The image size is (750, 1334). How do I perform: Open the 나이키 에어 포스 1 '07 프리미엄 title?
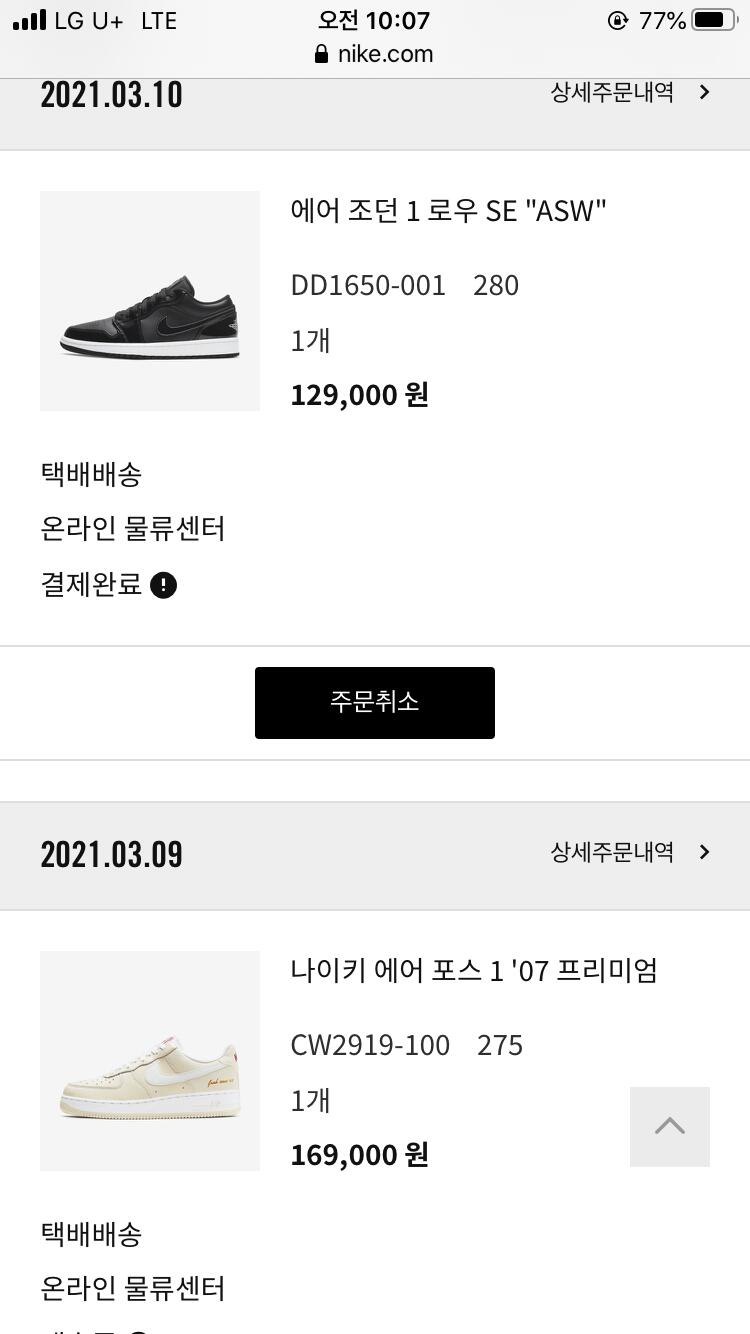tap(473, 971)
